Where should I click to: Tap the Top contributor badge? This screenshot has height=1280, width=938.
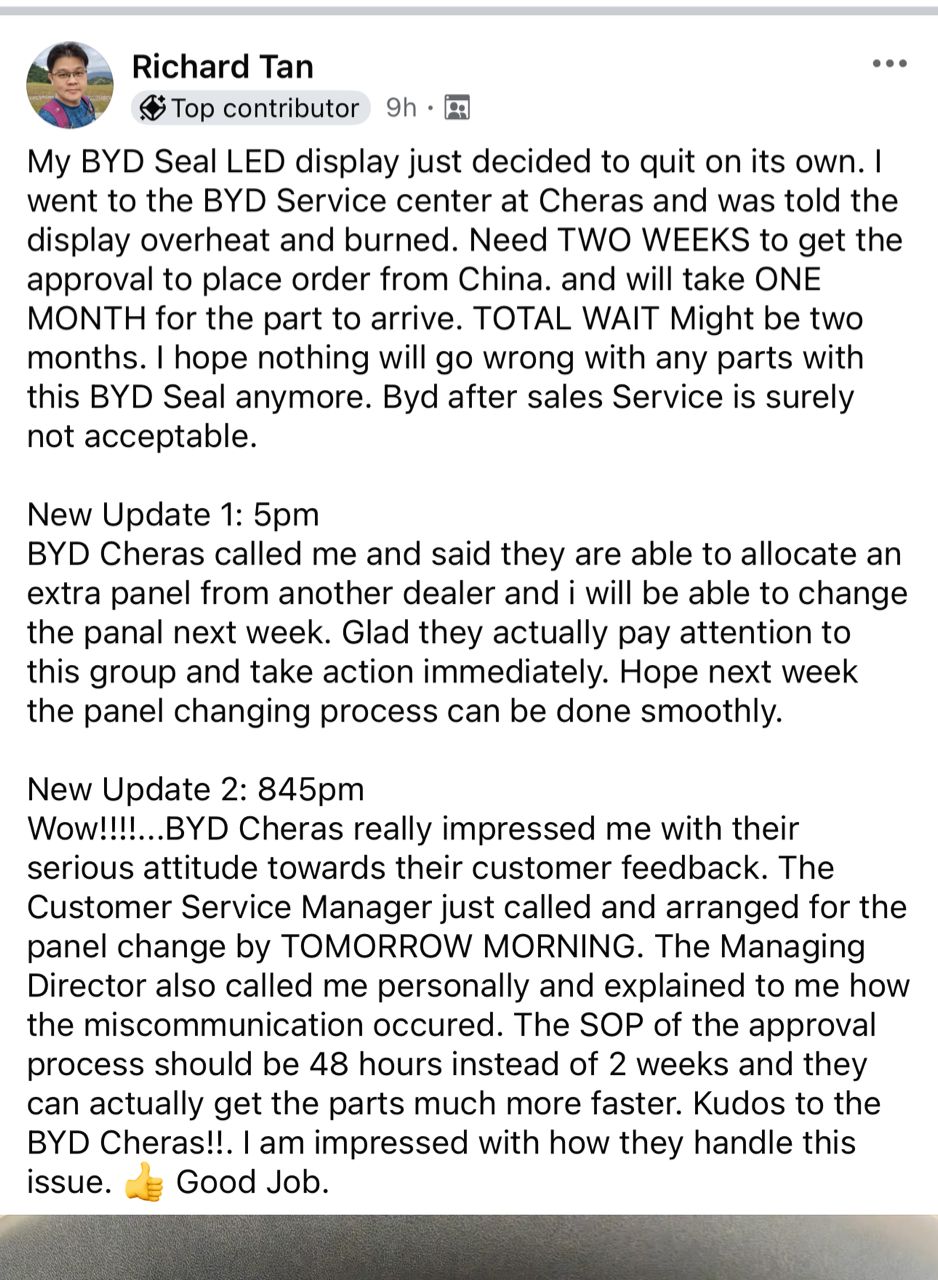point(250,108)
